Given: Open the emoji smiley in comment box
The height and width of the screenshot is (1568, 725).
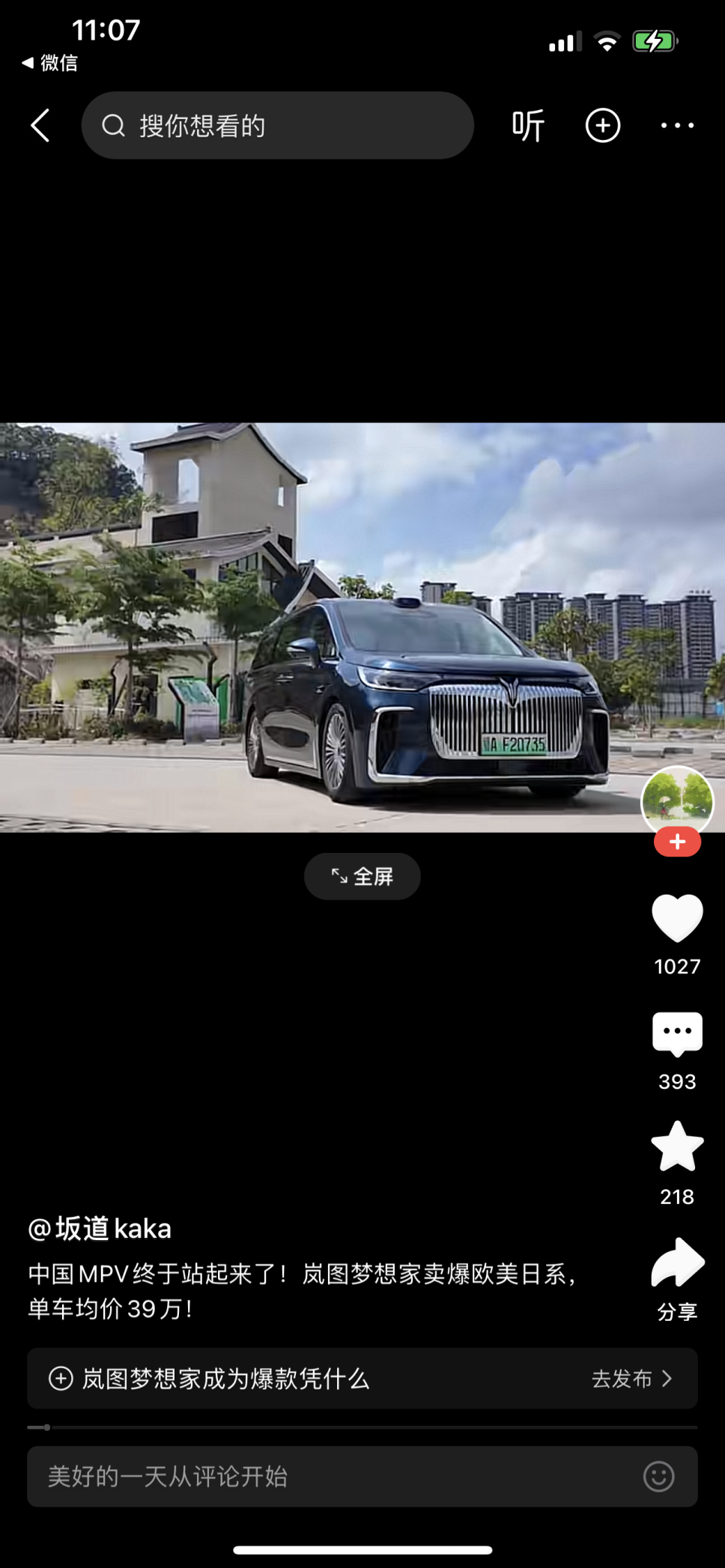Looking at the screenshot, I should 659,1477.
